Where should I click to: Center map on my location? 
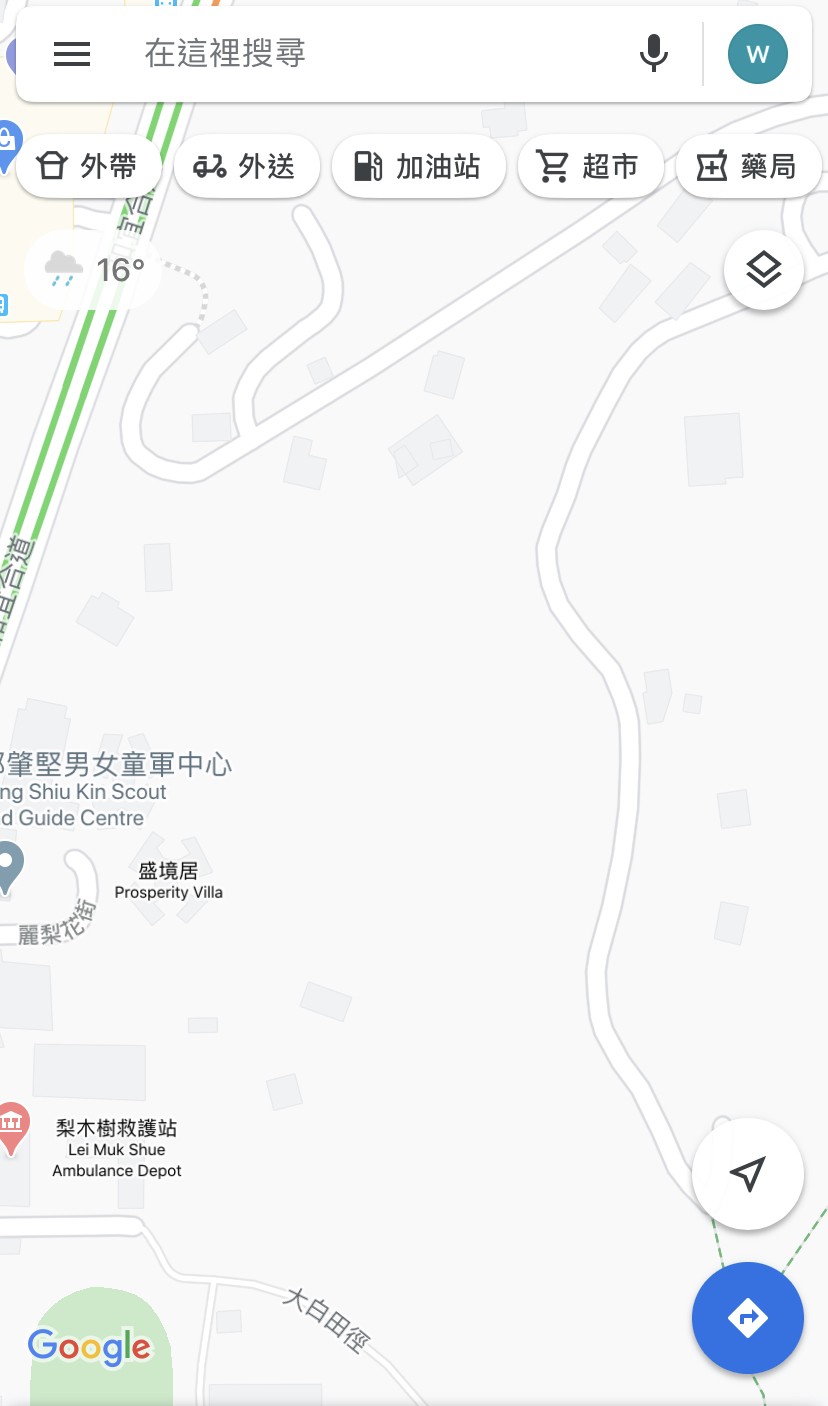click(x=748, y=1174)
